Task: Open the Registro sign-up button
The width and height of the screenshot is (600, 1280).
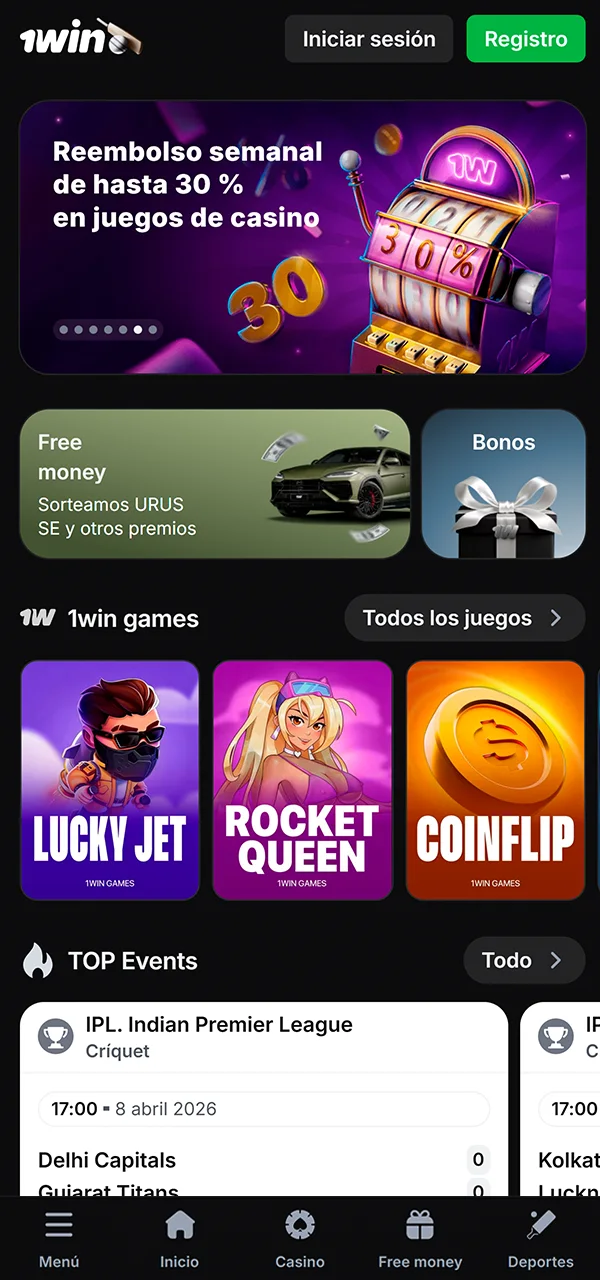Action: pyautogui.click(x=525, y=39)
